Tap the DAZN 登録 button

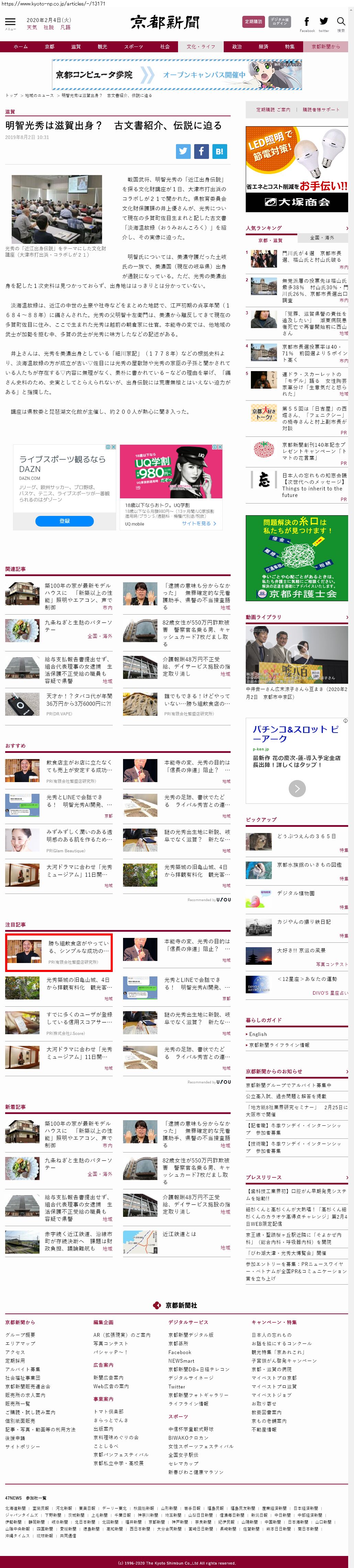[x=65, y=521]
